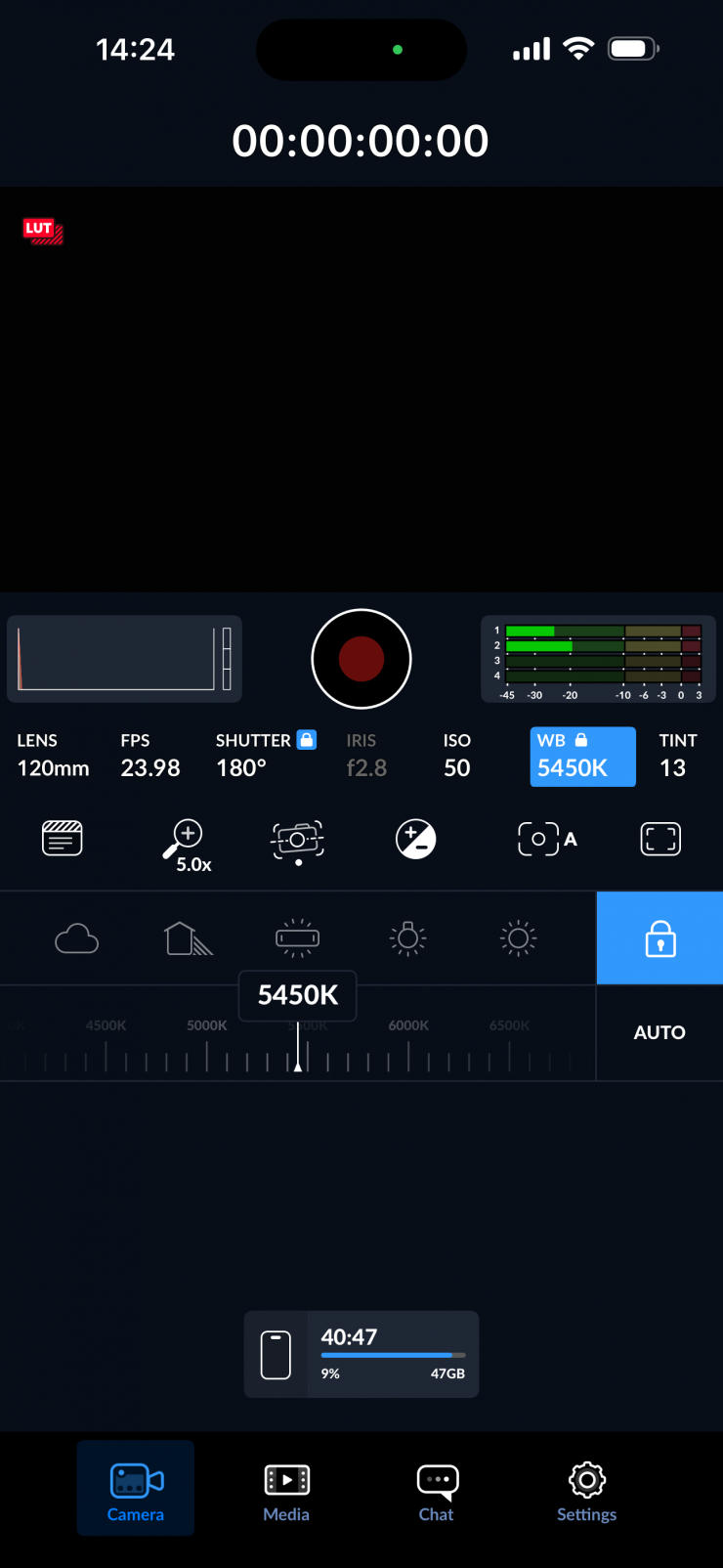Enable AUTO white balance
Image resolution: width=723 pixels, height=1568 pixels.
(x=659, y=1032)
